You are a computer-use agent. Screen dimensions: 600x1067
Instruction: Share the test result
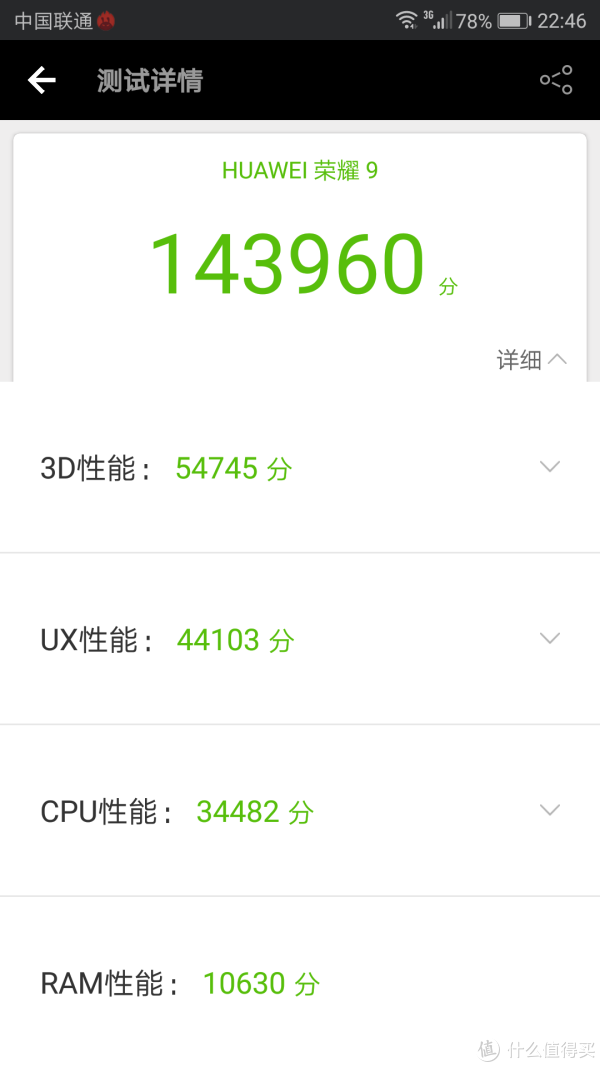point(556,80)
